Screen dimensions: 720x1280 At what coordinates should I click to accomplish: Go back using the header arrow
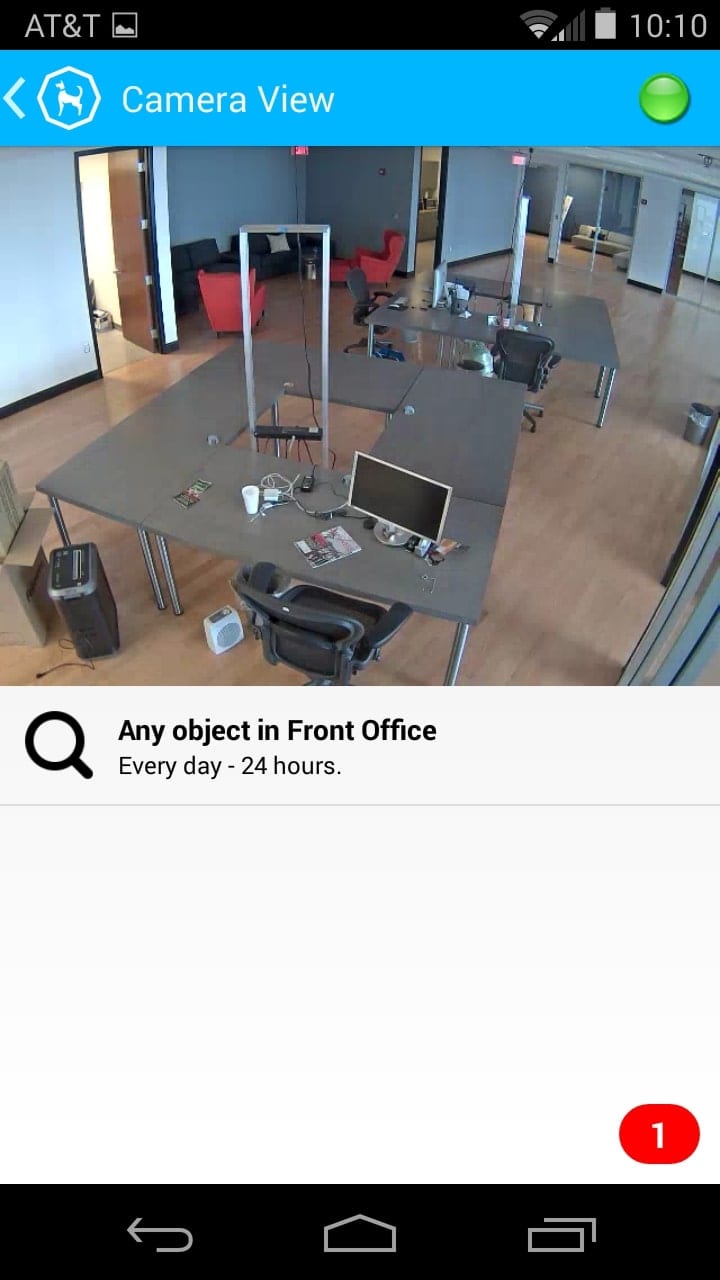[x=15, y=99]
